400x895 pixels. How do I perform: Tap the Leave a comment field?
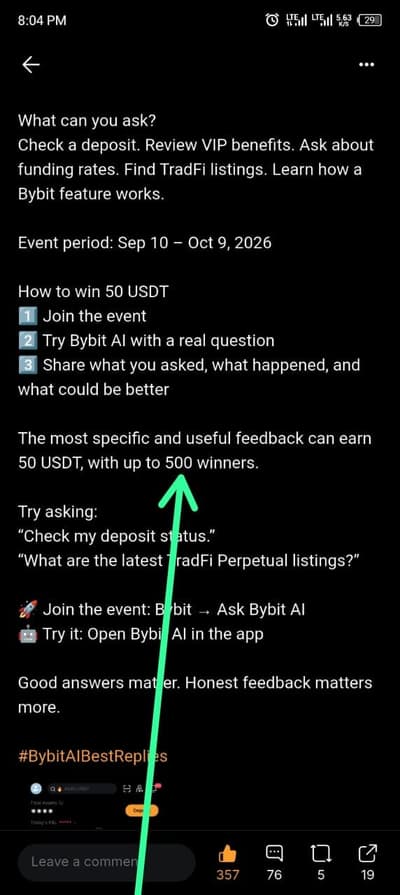click(107, 862)
